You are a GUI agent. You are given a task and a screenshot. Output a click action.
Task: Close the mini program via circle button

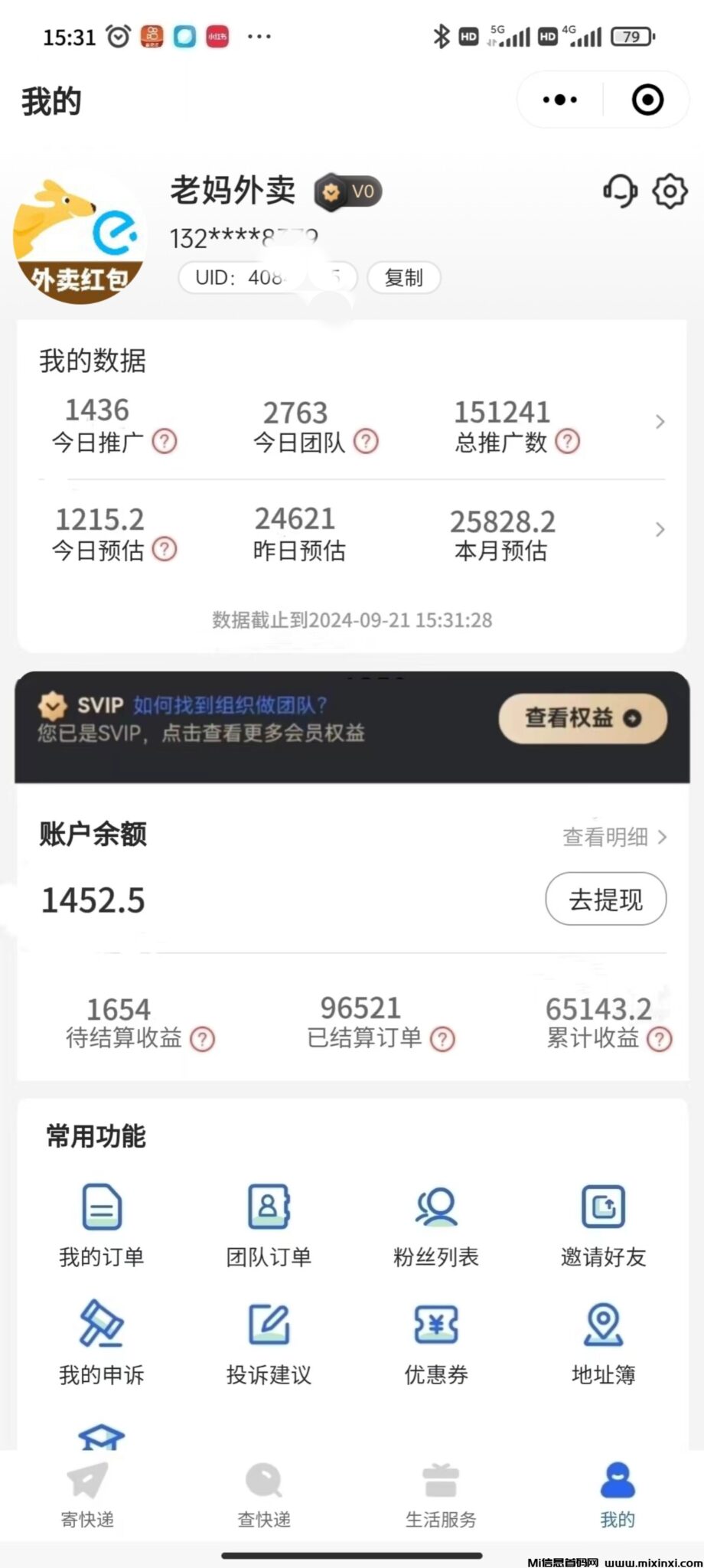click(x=647, y=100)
